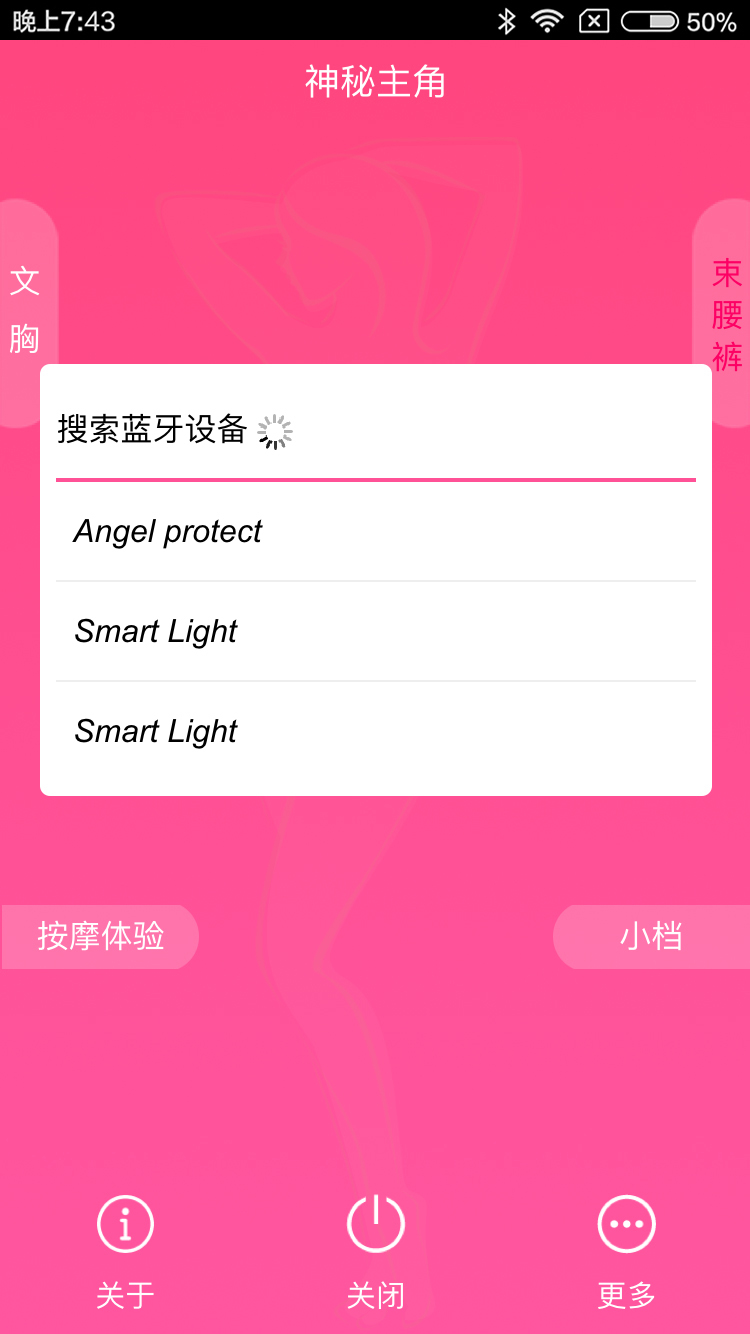Switch to the 束腰裤 side tab
Viewport: 750px width, 1334px height.
click(x=722, y=312)
